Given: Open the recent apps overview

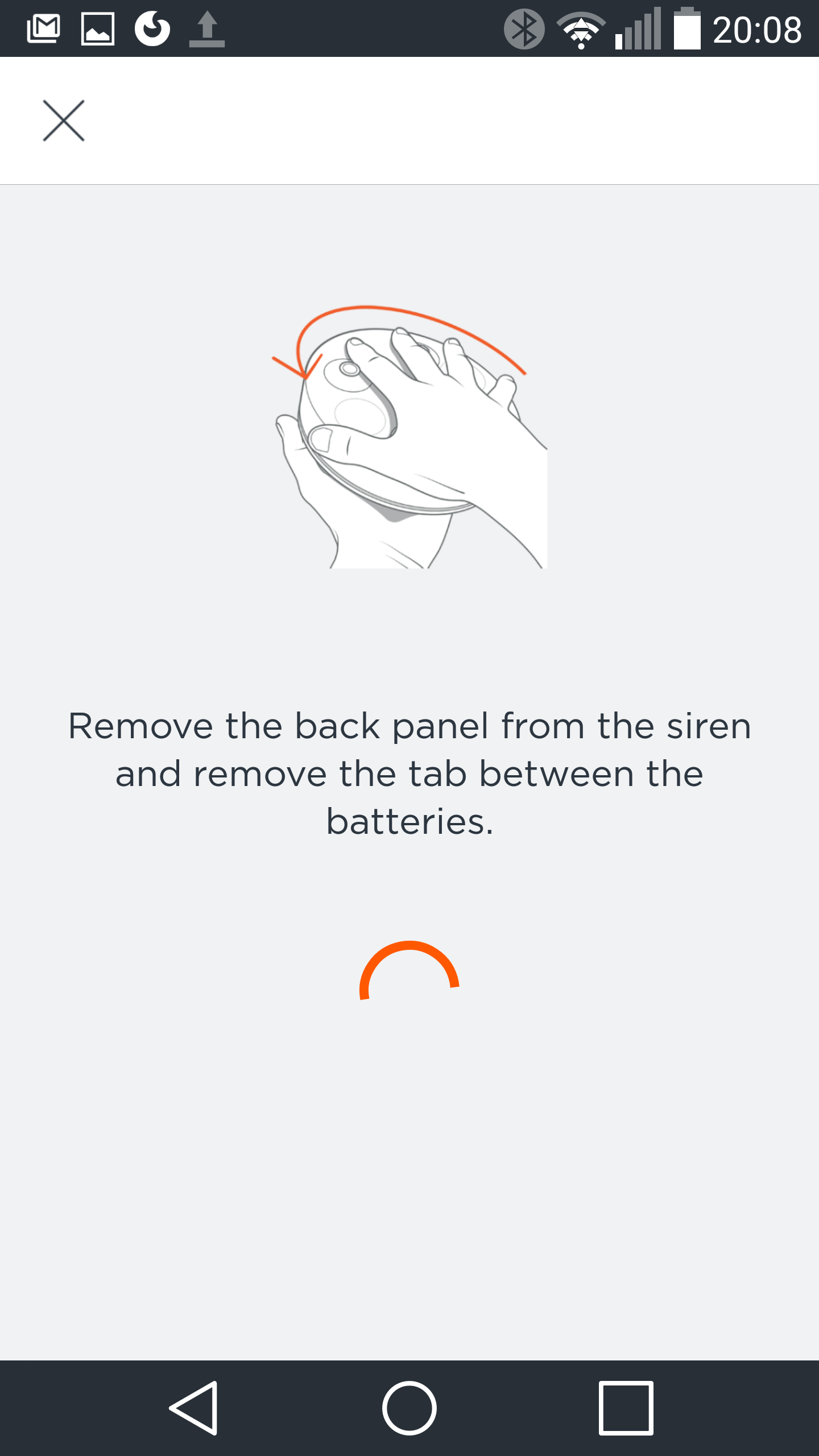Looking at the screenshot, I should click(x=626, y=1408).
